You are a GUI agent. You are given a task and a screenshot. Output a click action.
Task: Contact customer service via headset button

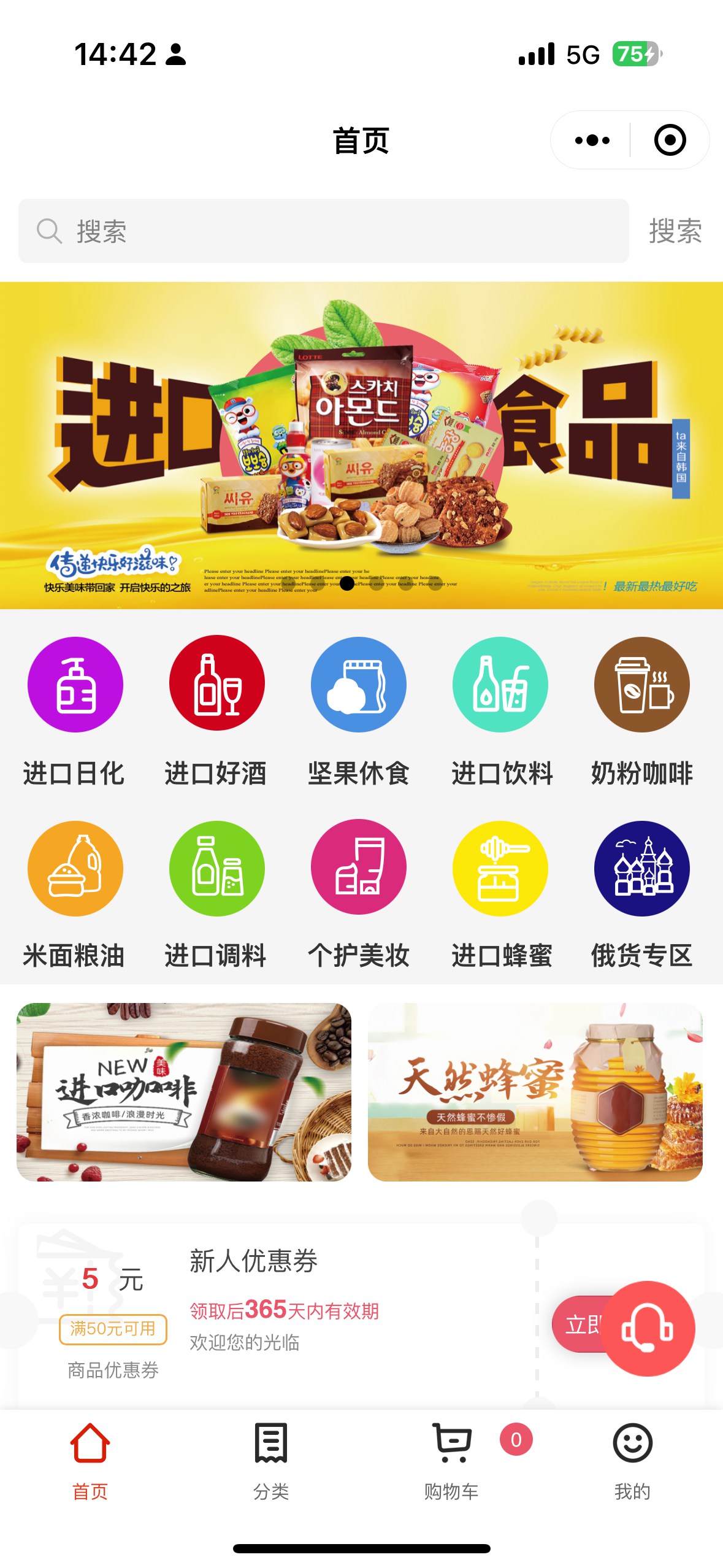tap(647, 1329)
